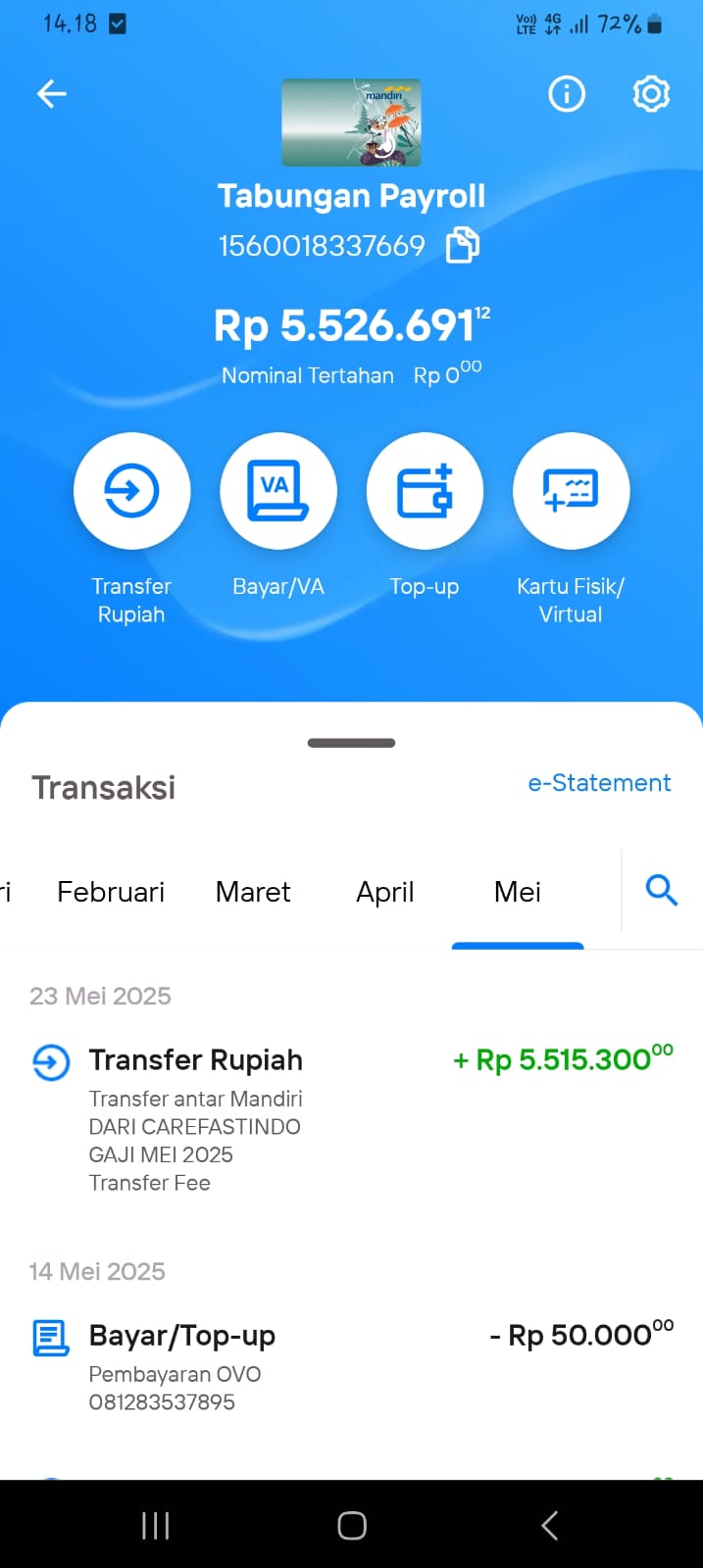Tap the system recent apps button

pos(155,1525)
